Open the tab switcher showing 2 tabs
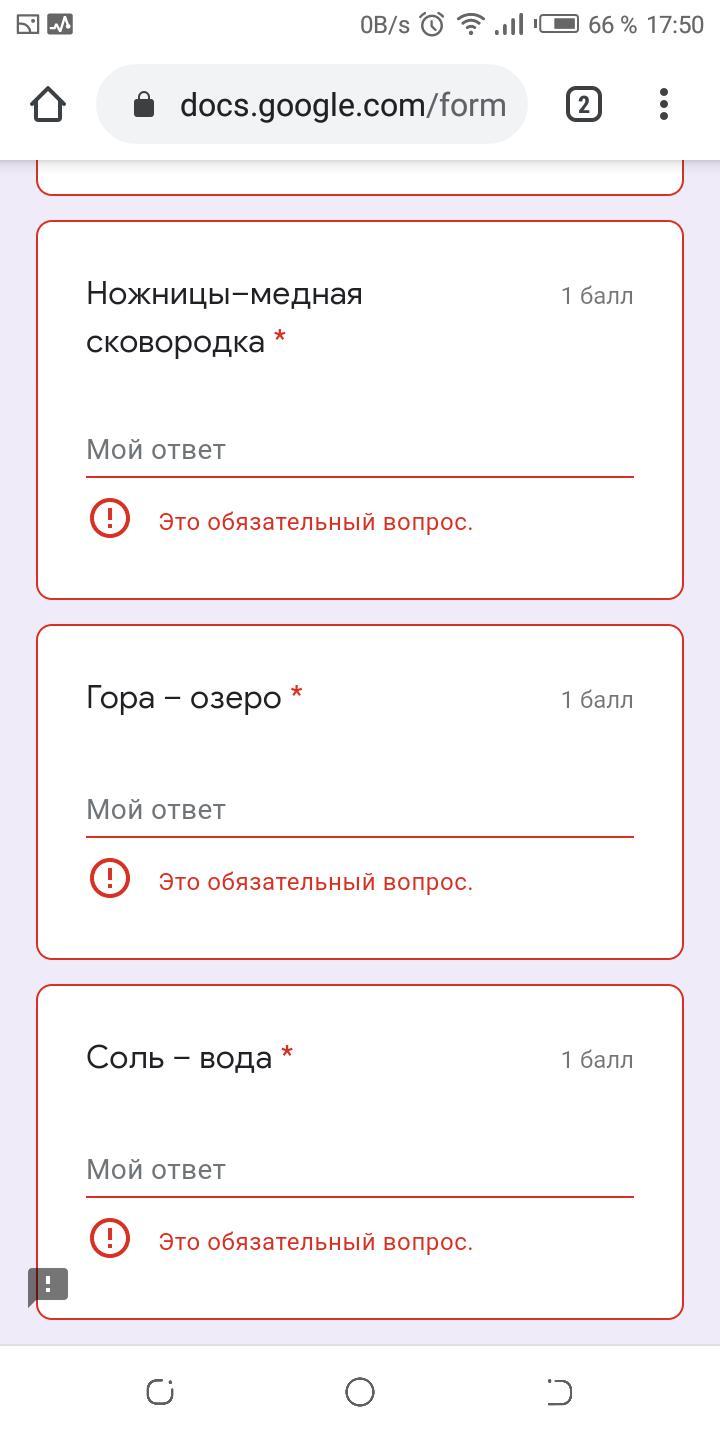This screenshot has width=720, height=1440. point(584,104)
